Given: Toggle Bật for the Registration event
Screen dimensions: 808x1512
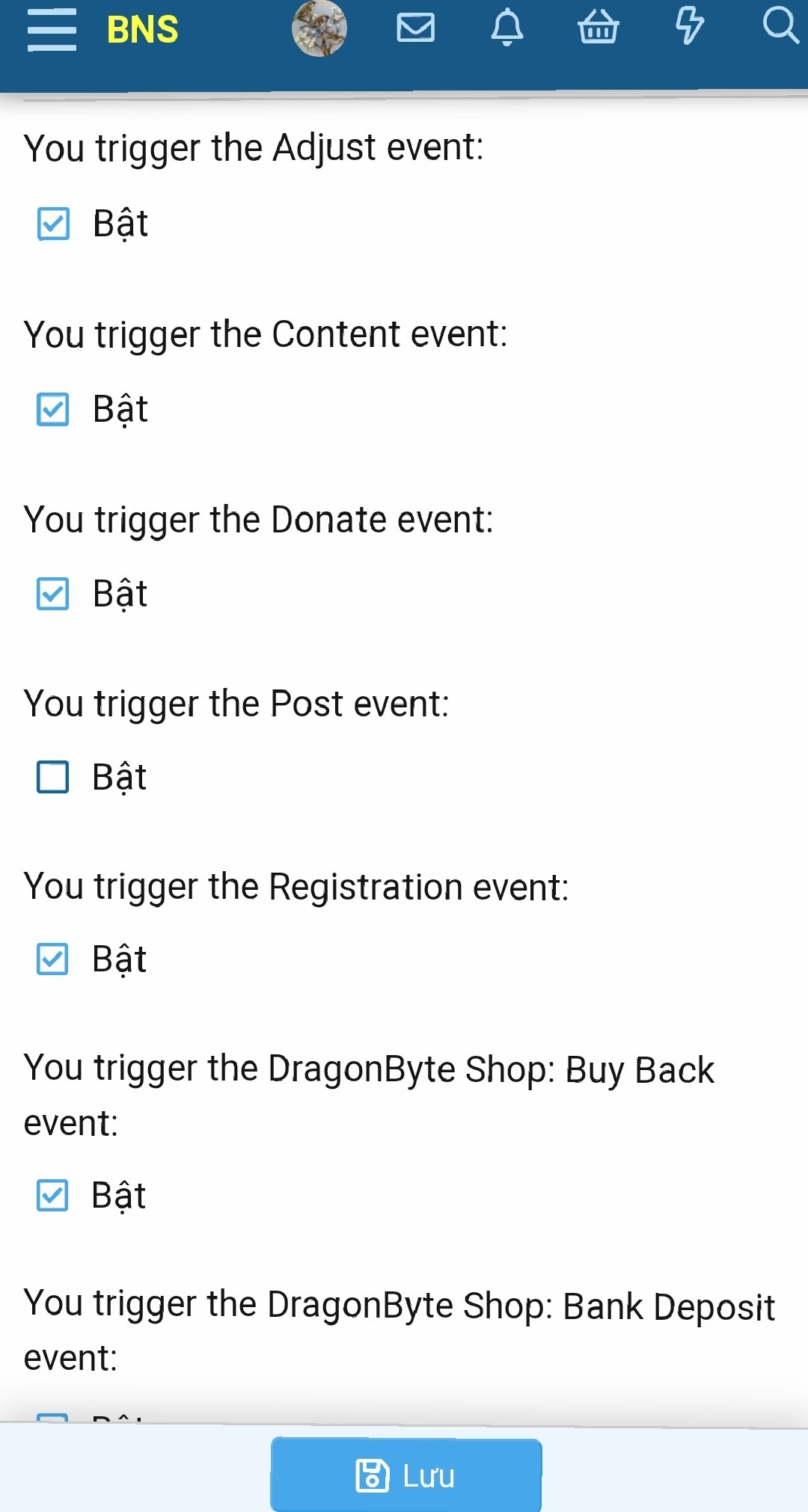Looking at the screenshot, I should click(53, 959).
